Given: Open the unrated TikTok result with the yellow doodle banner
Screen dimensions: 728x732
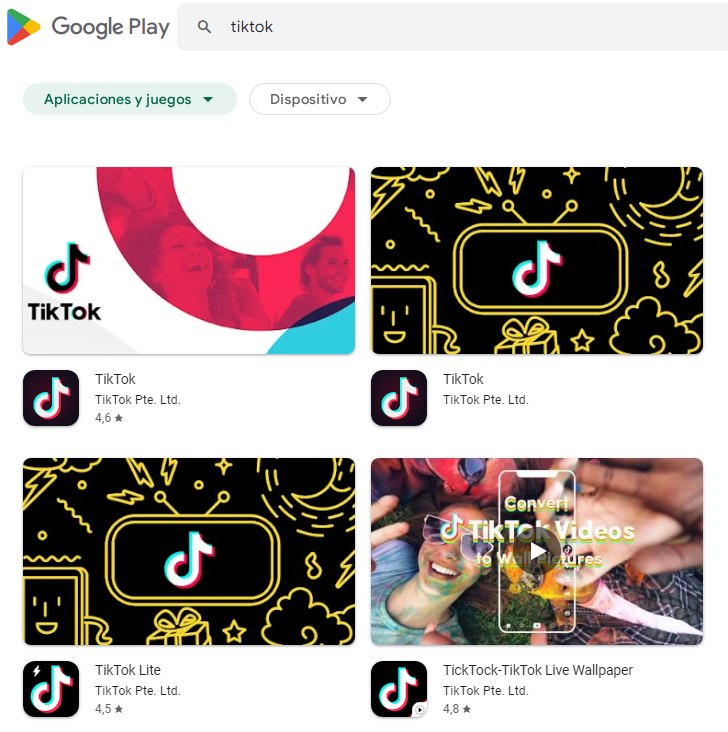Looking at the screenshot, I should (x=463, y=380).
